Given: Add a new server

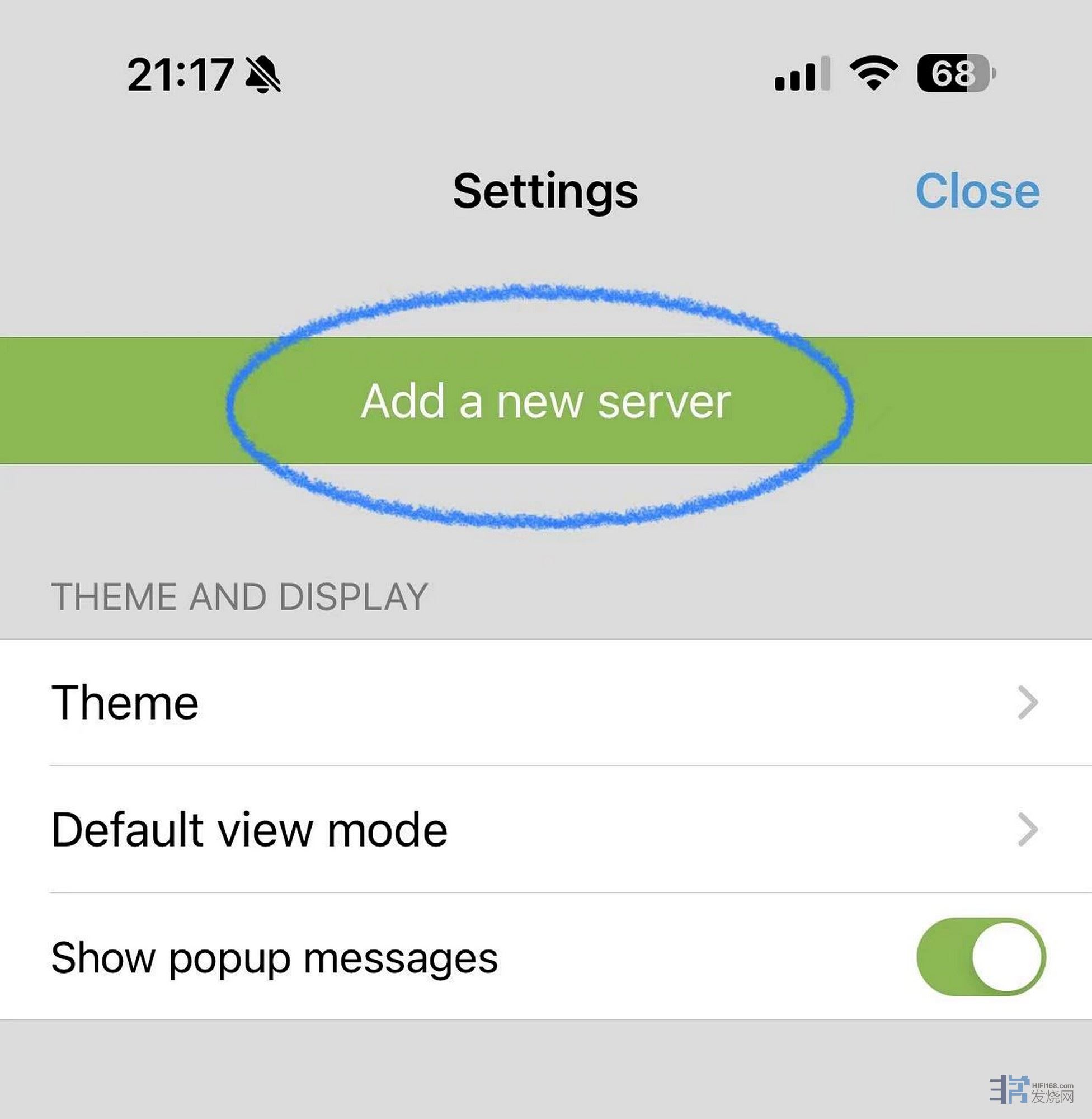Looking at the screenshot, I should (x=545, y=401).
